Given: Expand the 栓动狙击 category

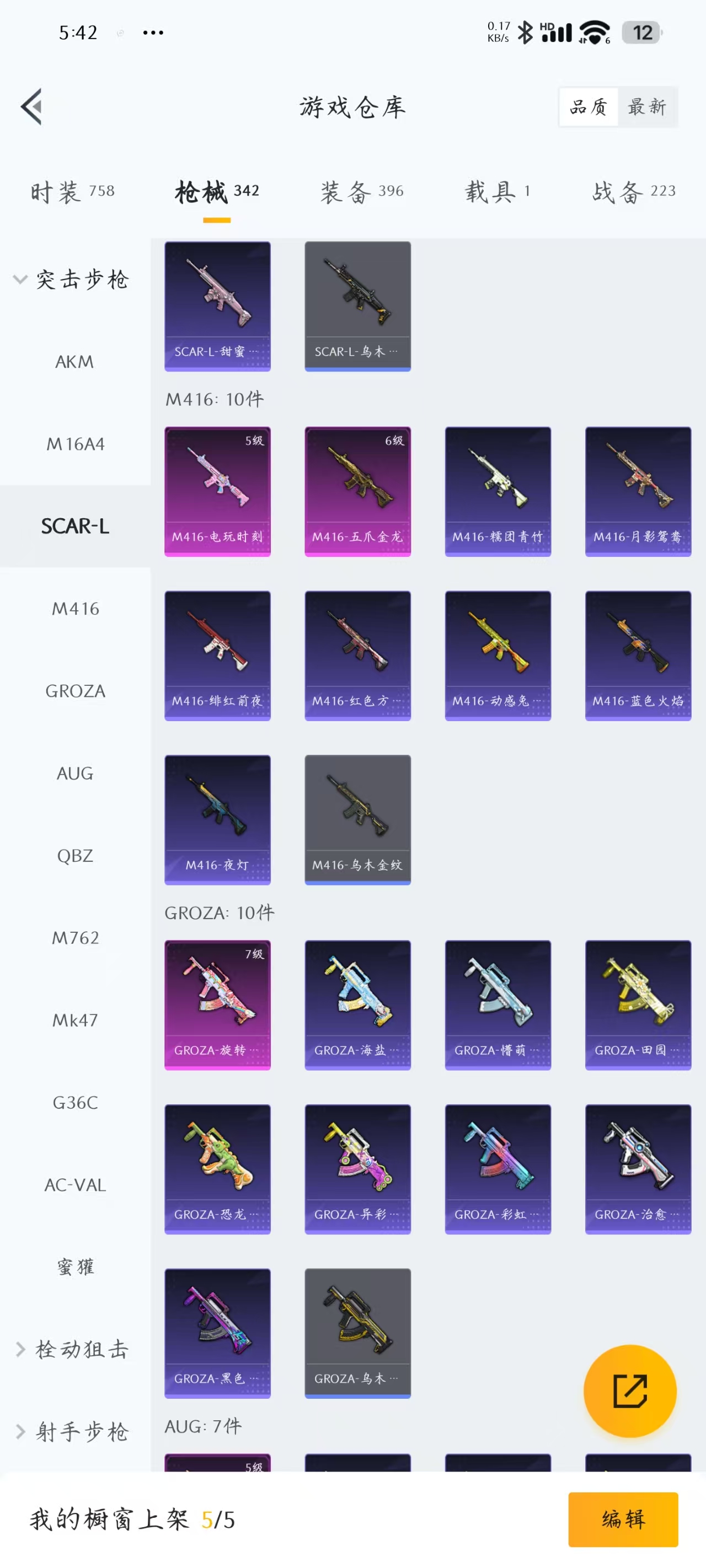Looking at the screenshot, I should [x=72, y=1350].
